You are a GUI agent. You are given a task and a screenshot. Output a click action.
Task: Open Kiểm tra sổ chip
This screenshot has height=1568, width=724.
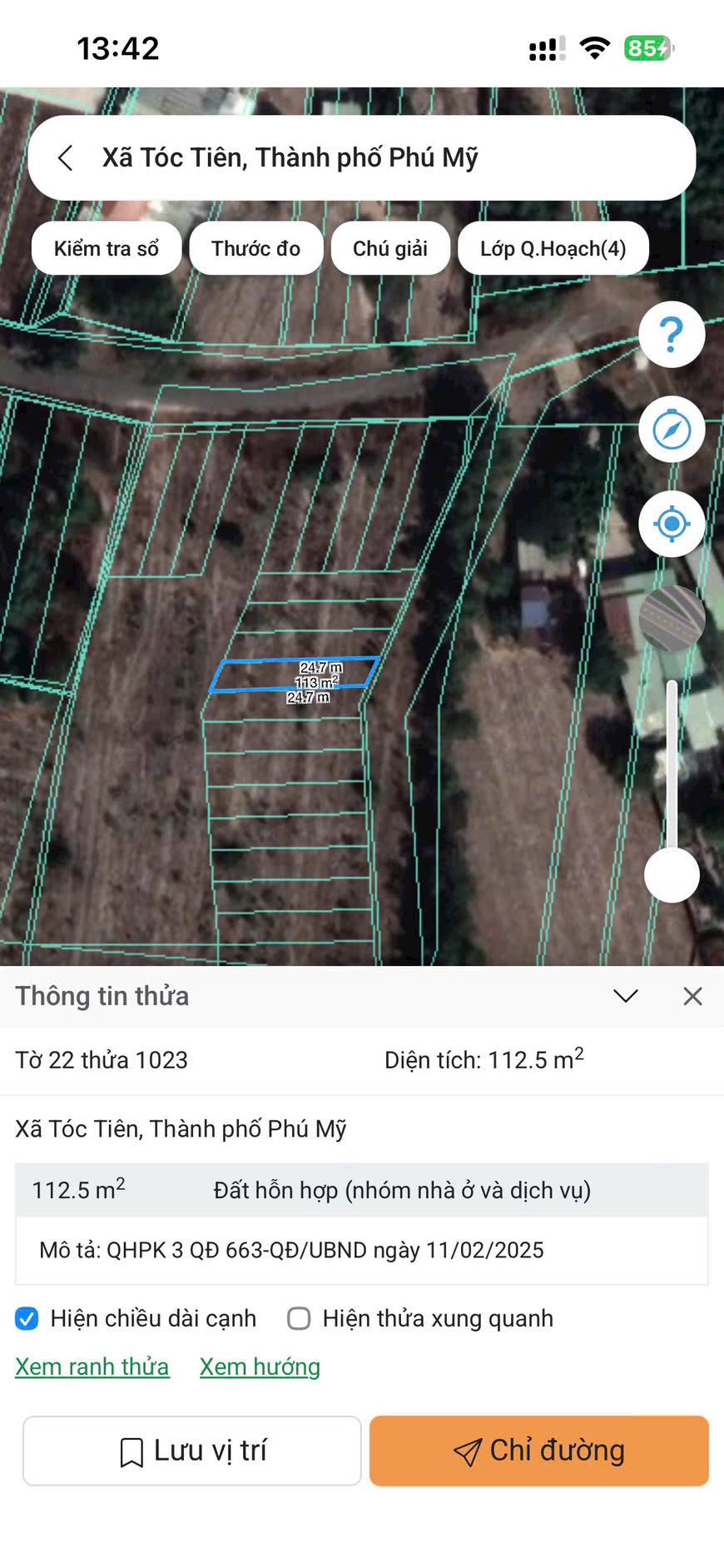click(x=107, y=248)
